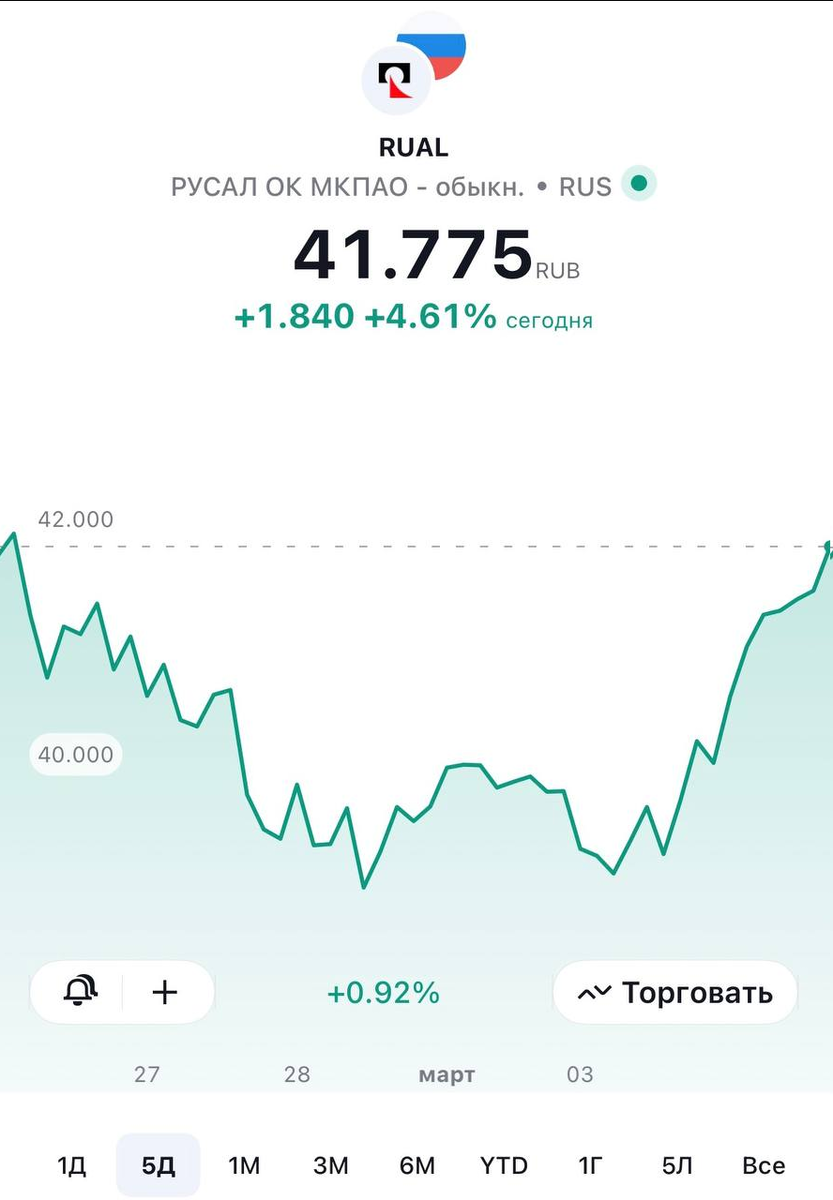
Task: Set a price alert with the bell icon
Action: click(81, 992)
